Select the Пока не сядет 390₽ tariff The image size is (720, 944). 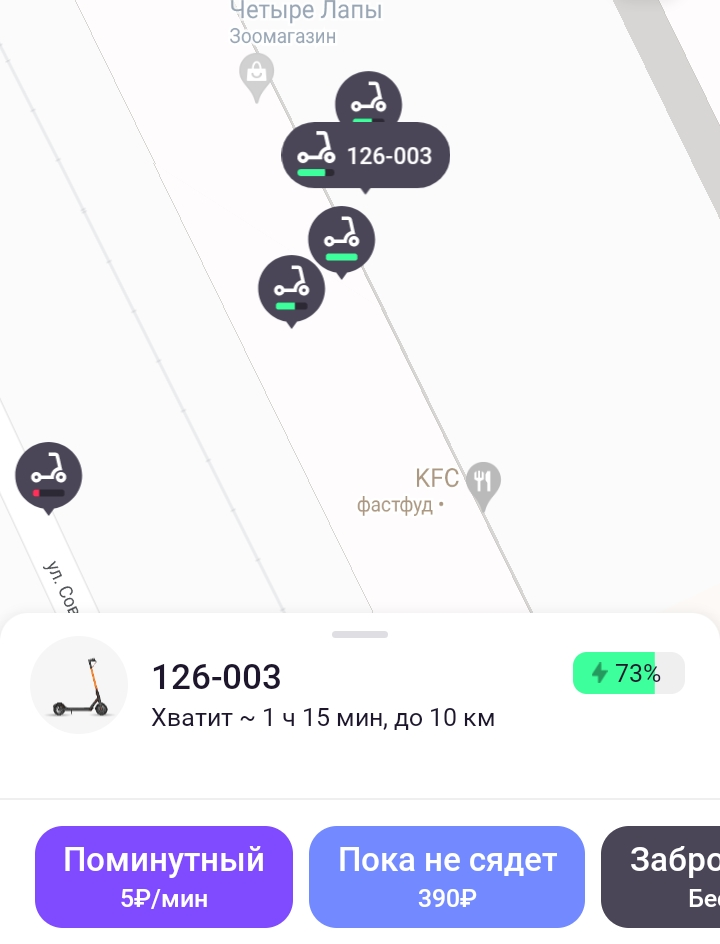pos(447,876)
